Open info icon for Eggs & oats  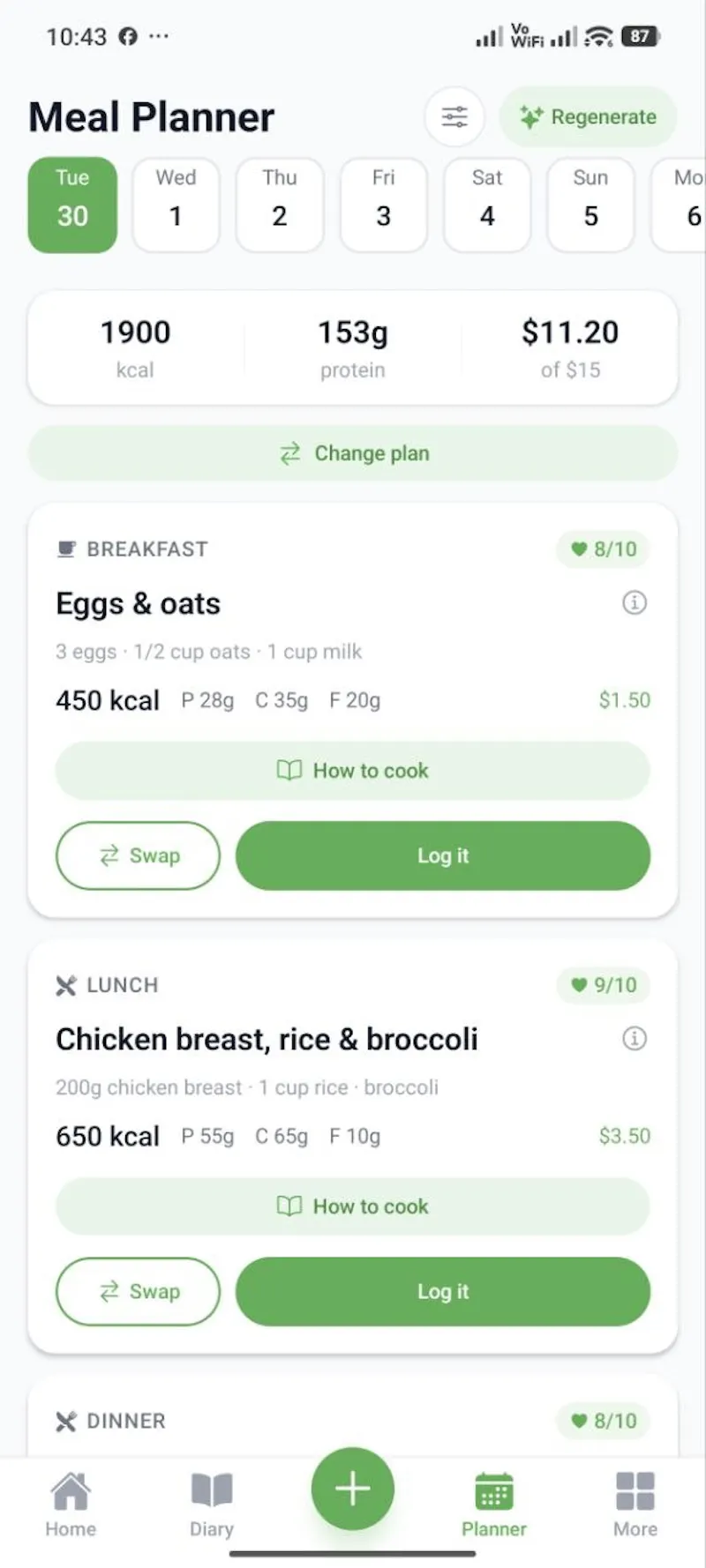click(635, 603)
